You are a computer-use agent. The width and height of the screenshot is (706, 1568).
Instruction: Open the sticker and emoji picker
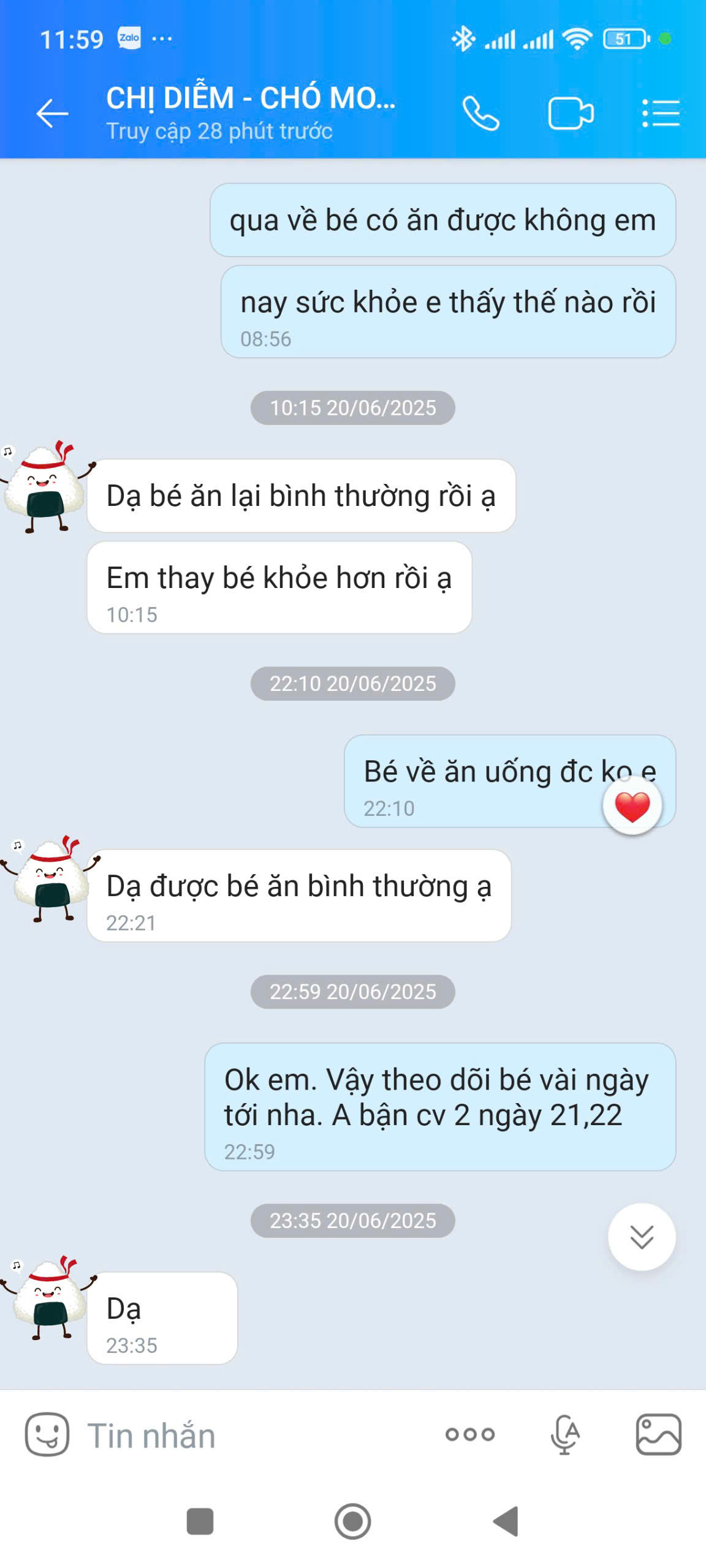point(47,1434)
